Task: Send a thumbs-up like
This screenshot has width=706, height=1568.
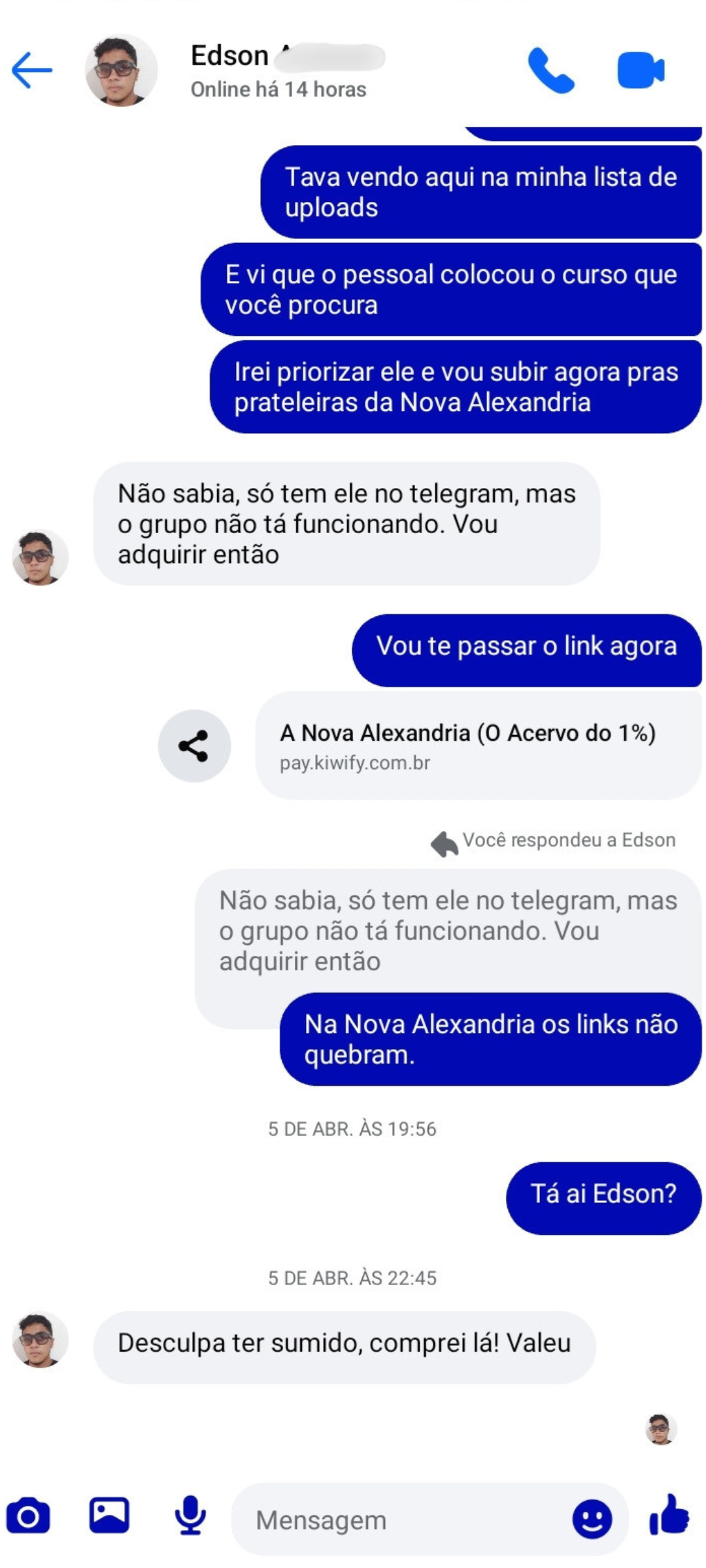Action: click(669, 1514)
